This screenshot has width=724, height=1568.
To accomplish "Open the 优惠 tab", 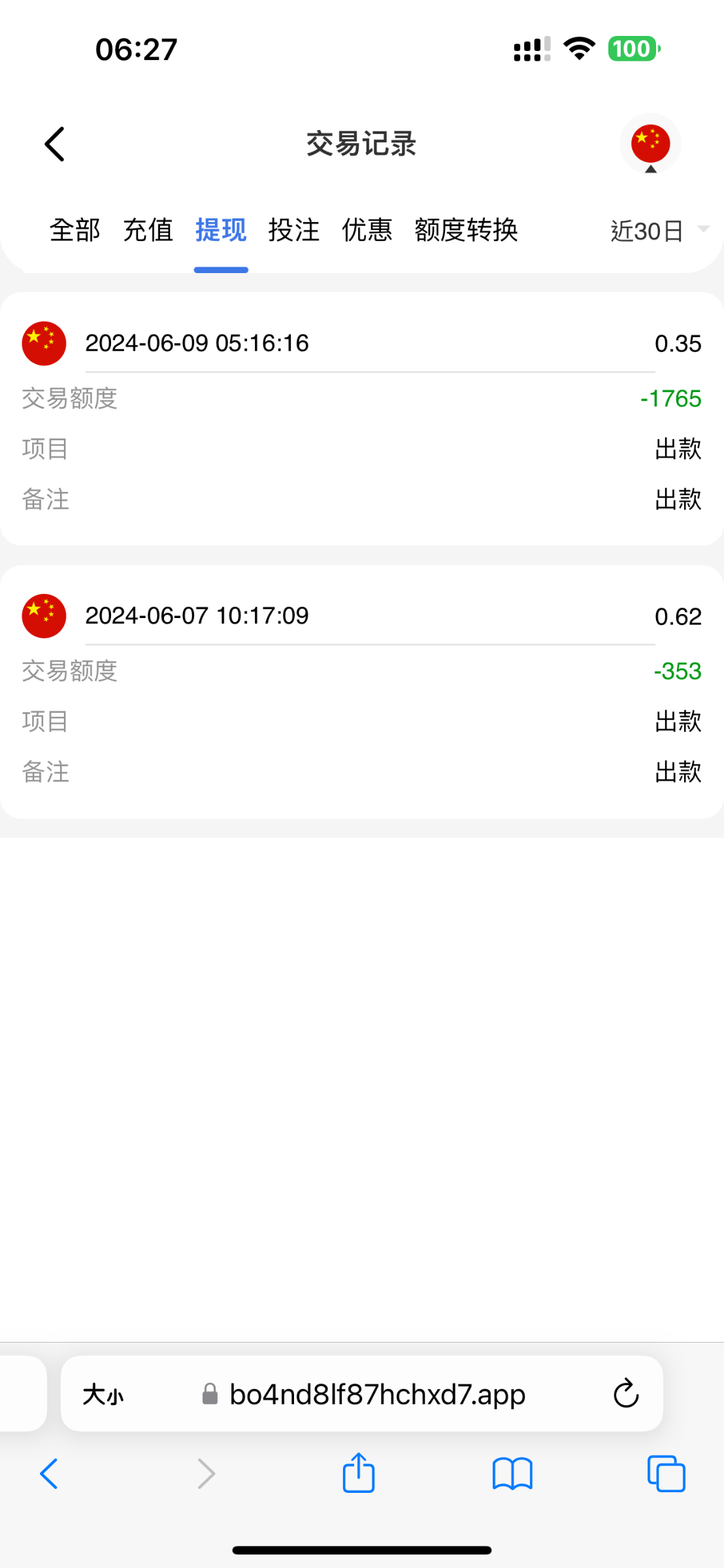I will click(367, 230).
